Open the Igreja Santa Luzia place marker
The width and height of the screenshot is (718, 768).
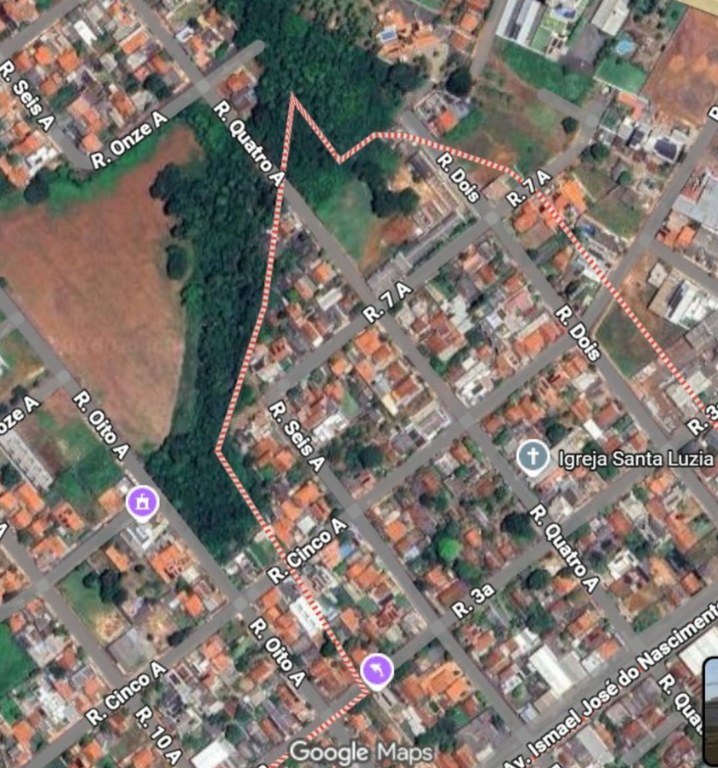(533, 459)
